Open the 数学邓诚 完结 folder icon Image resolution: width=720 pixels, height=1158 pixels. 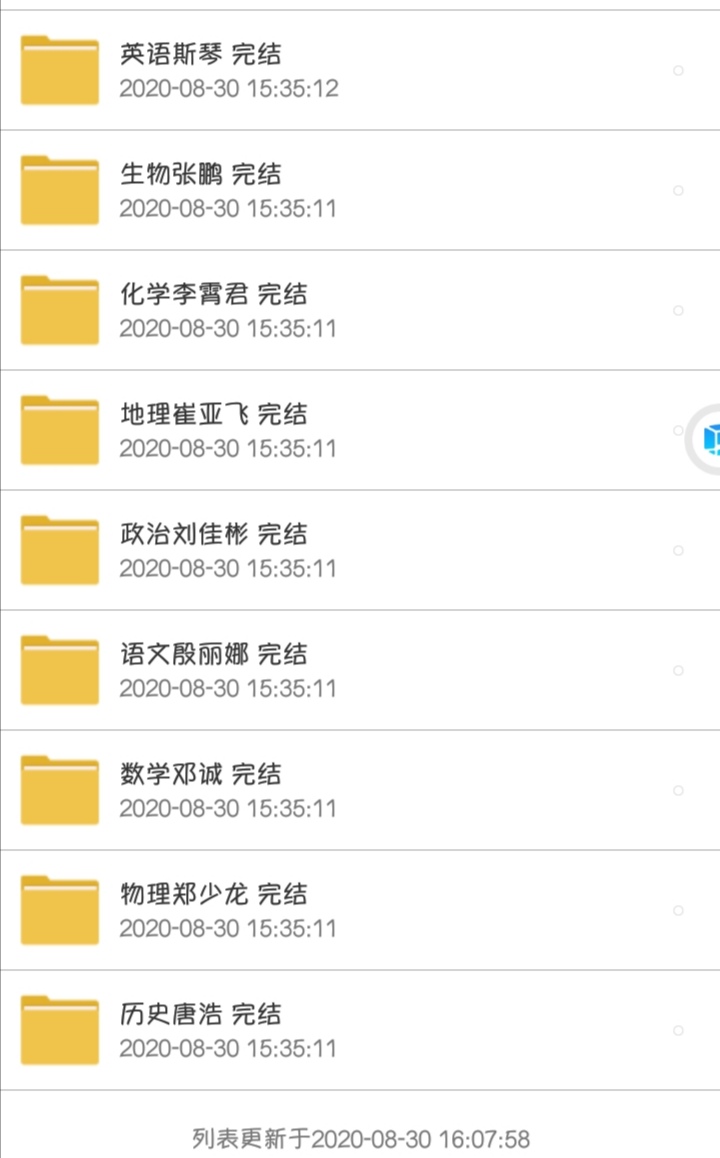(58, 788)
